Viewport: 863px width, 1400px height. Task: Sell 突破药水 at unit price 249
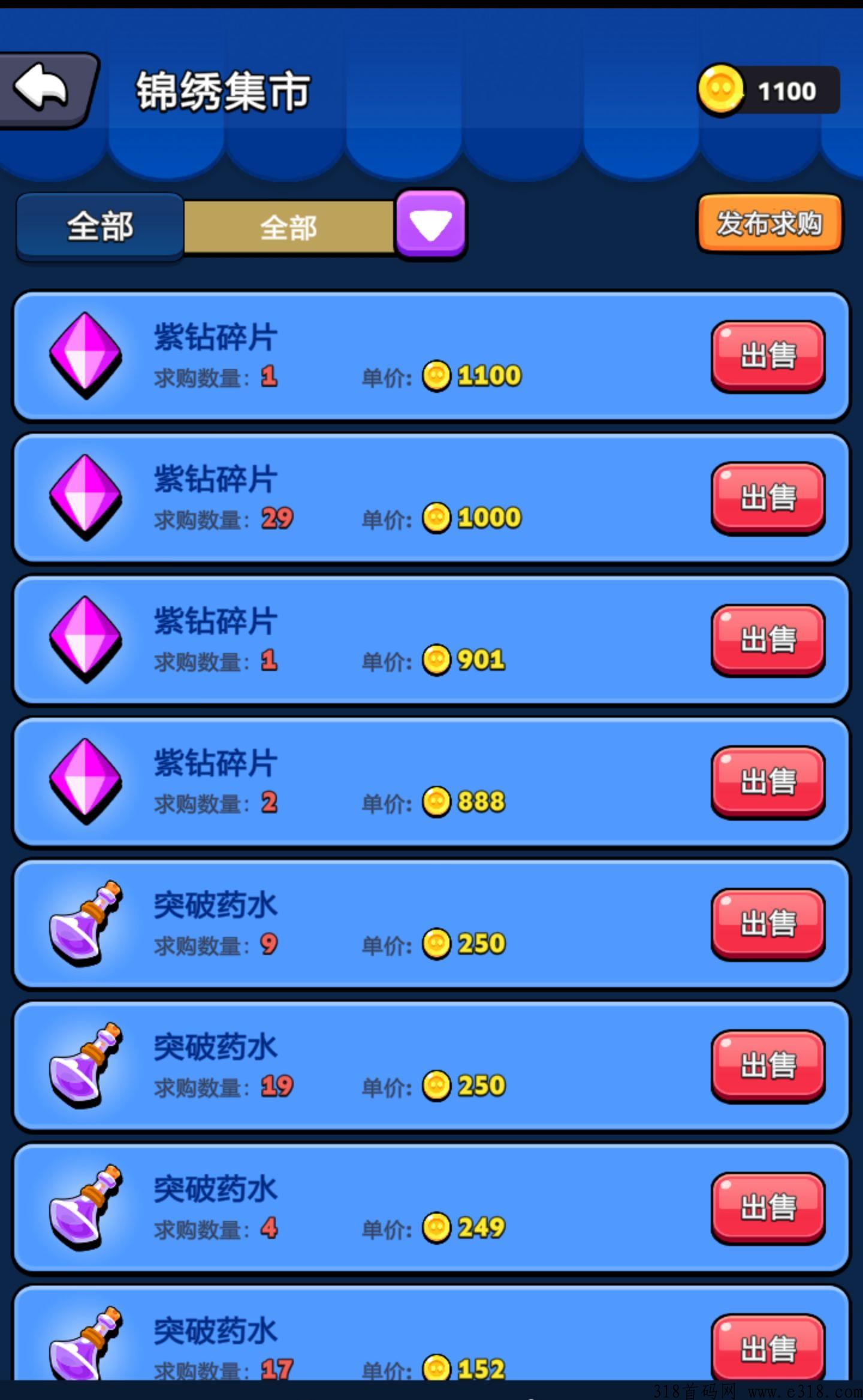pos(768,1208)
